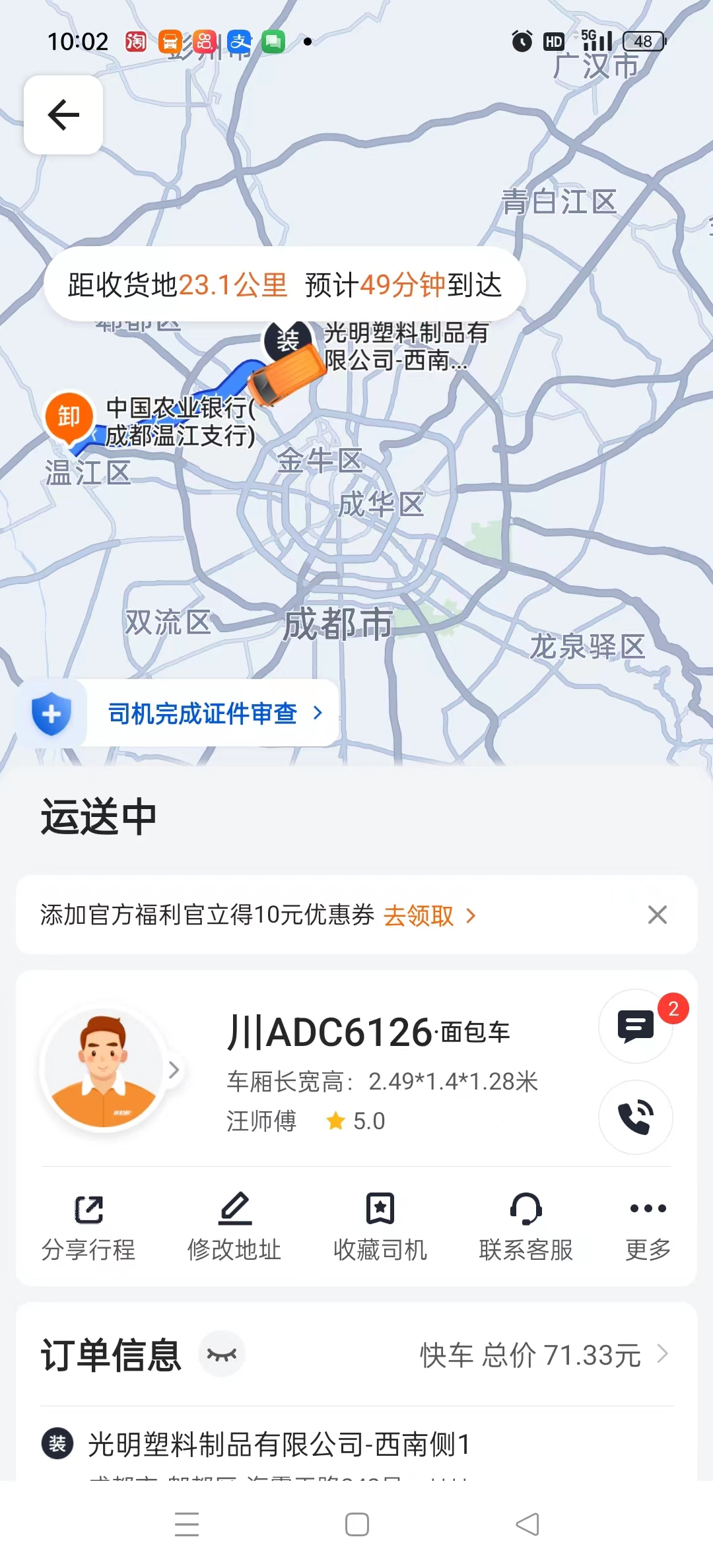Claim the 10元 coupon via 去领取
Image resolution: width=713 pixels, height=1568 pixels.
(x=429, y=915)
